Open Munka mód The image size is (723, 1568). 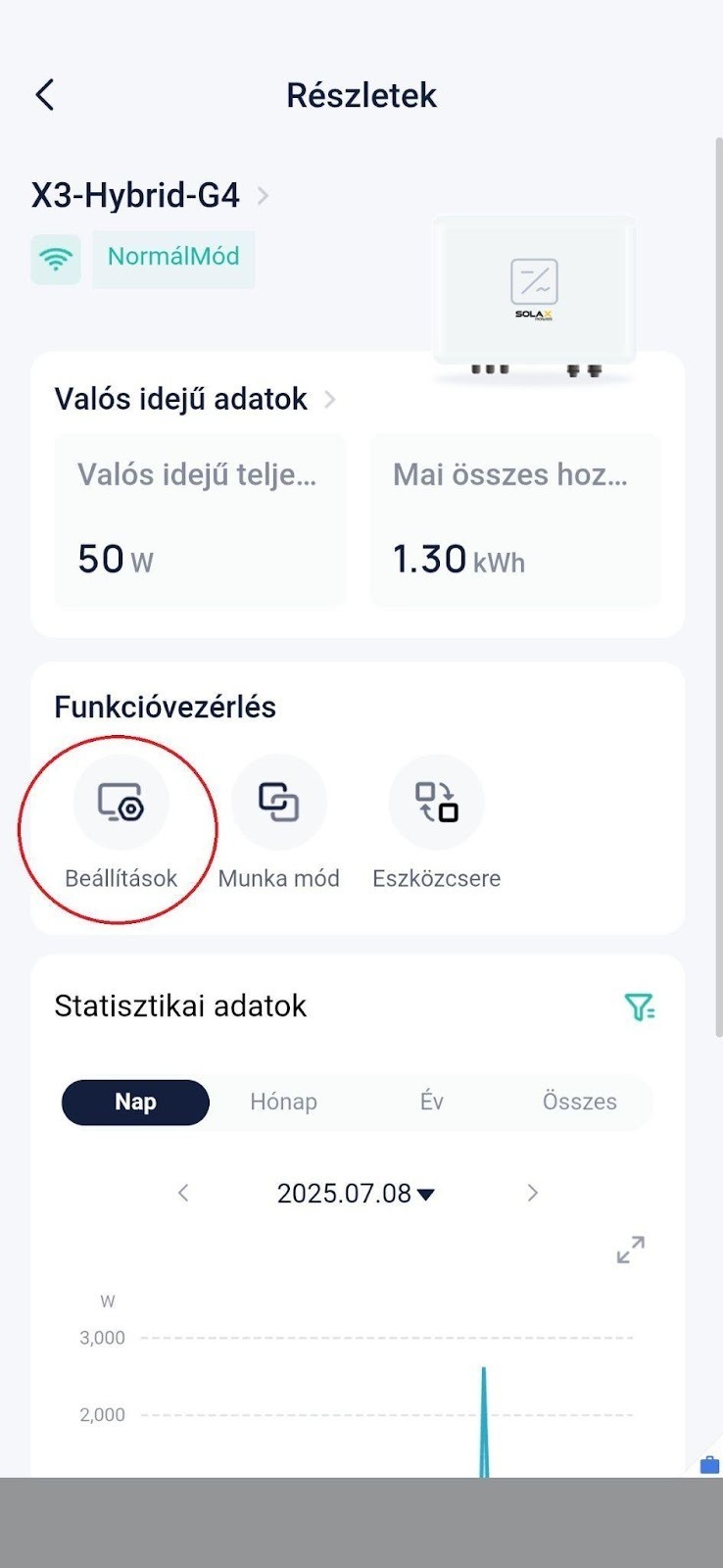pyautogui.click(x=278, y=803)
